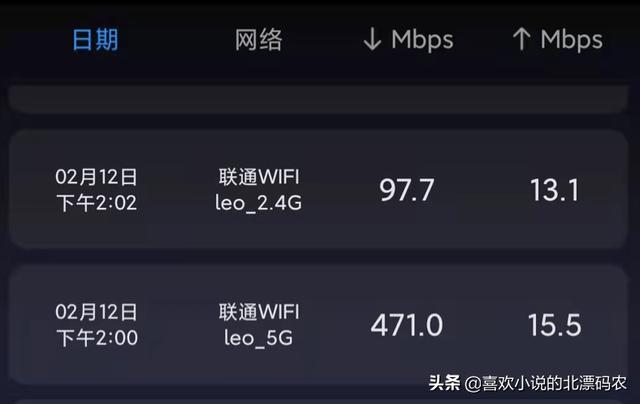Sort by download Mbps column
This screenshot has height=404, width=640.
point(407,39)
